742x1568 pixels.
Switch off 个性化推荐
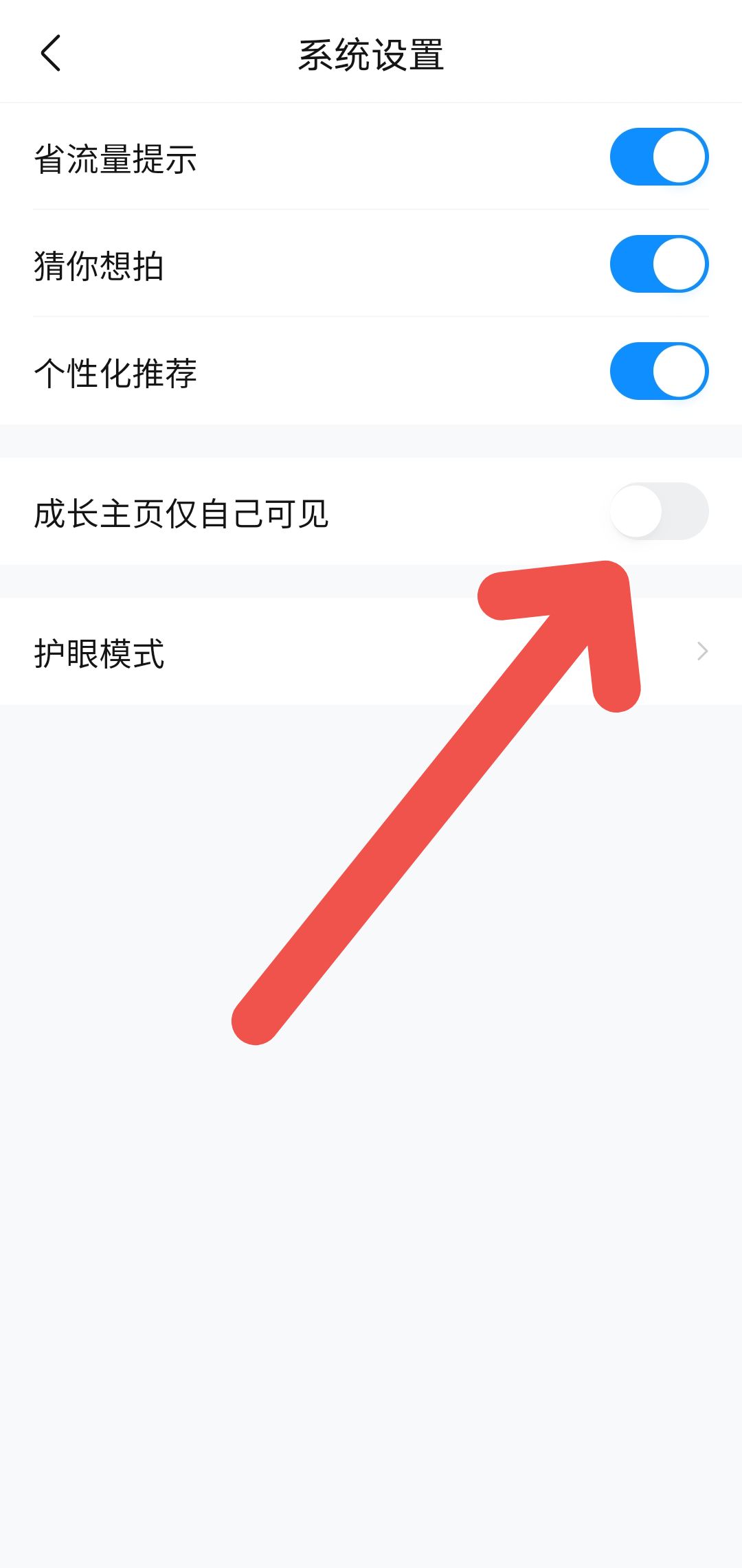659,371
